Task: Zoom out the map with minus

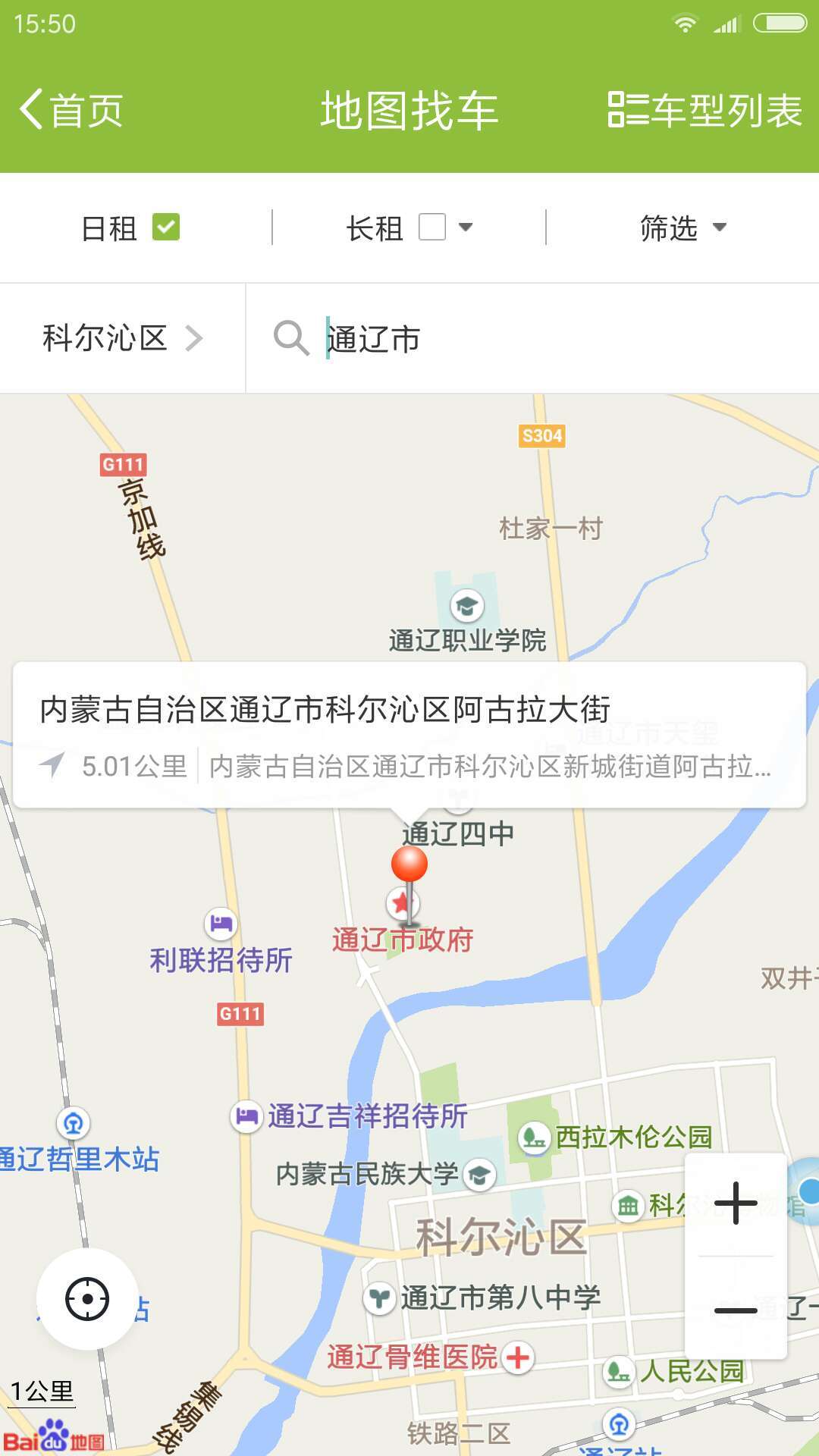Action: tap(736, 1309)
